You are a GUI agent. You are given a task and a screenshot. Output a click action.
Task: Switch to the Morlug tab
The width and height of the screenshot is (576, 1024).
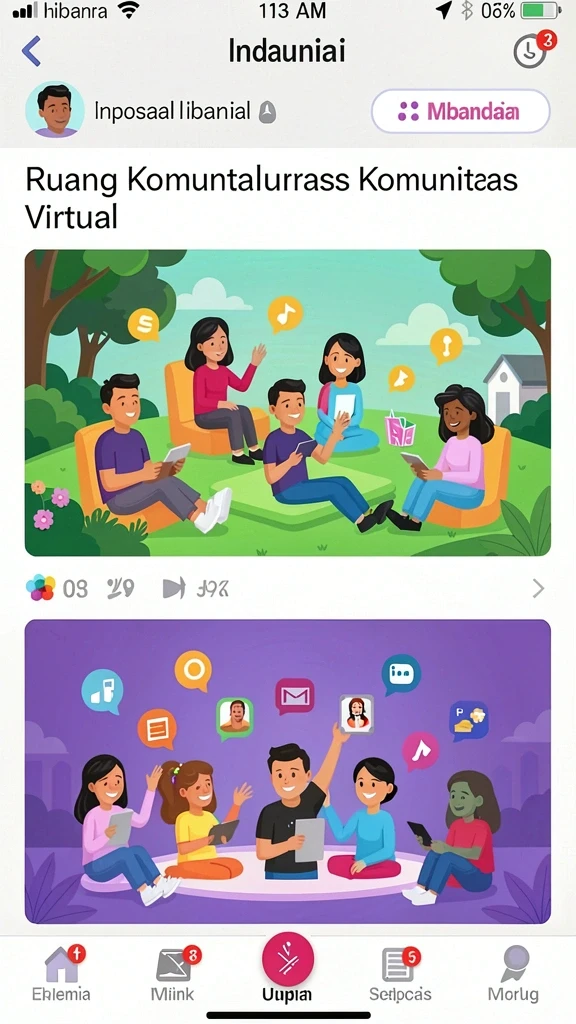[513, 974]
